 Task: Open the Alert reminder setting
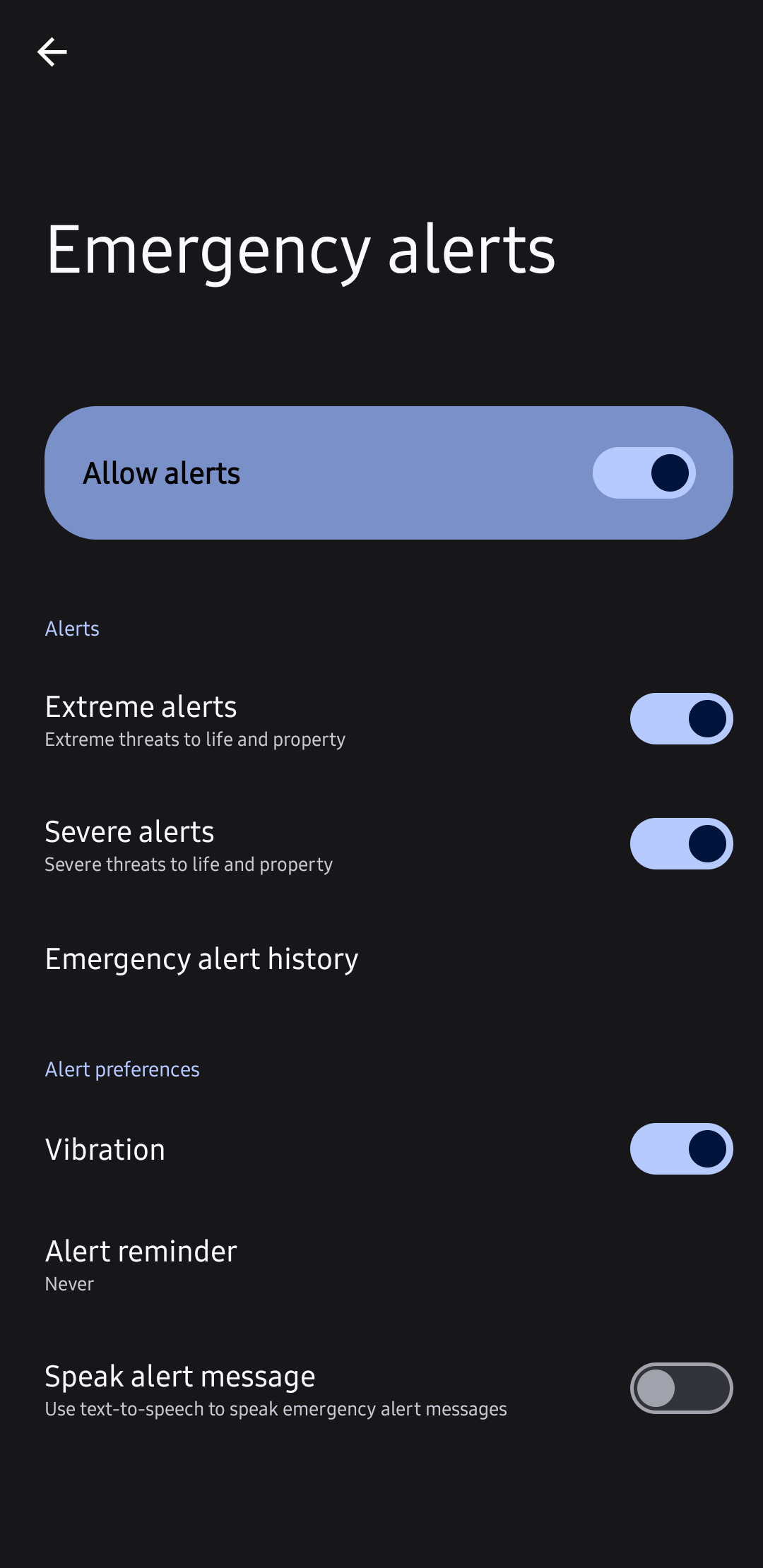click(x=141, y=1264)
